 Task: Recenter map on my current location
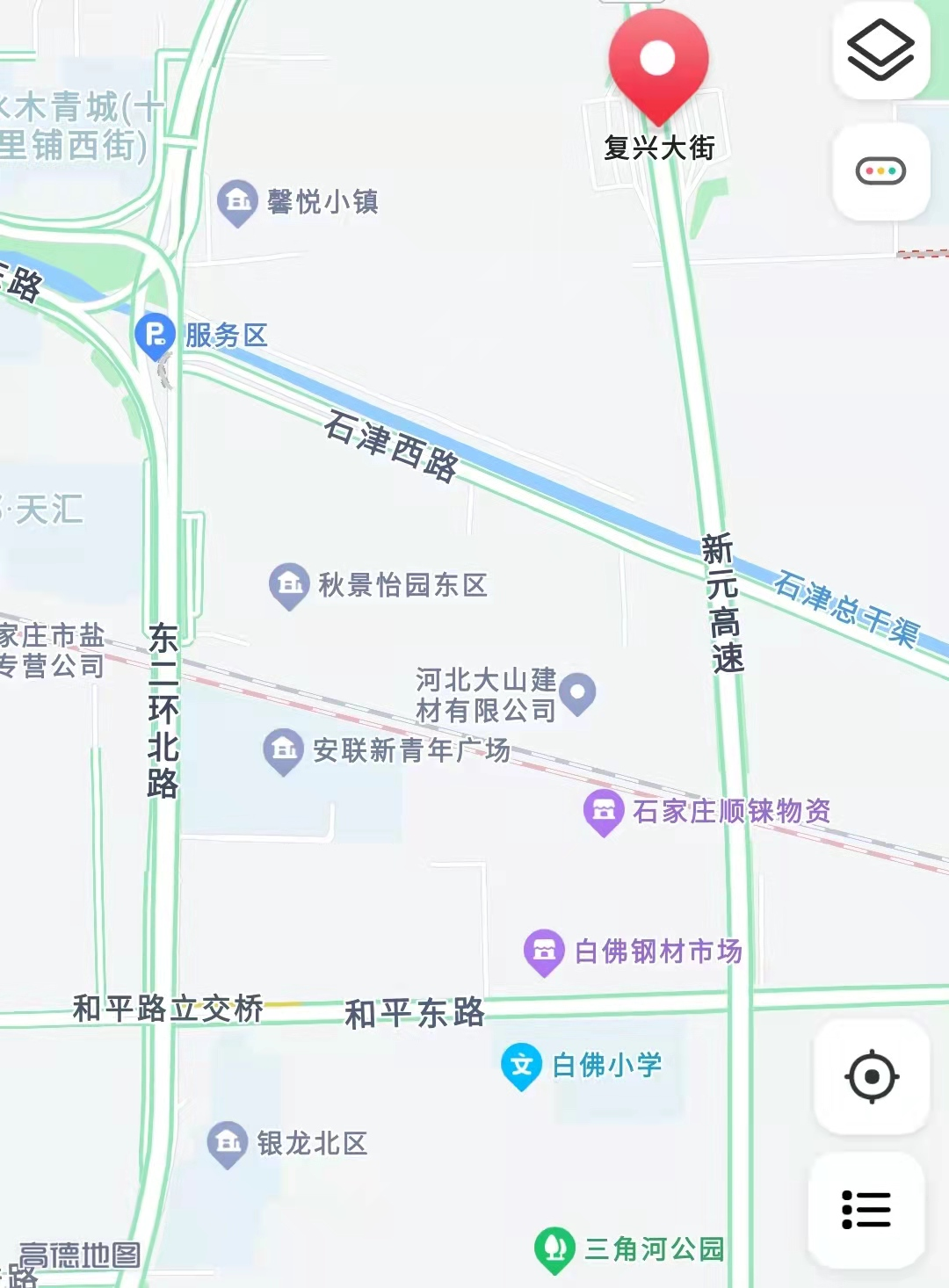[871, 1076]
